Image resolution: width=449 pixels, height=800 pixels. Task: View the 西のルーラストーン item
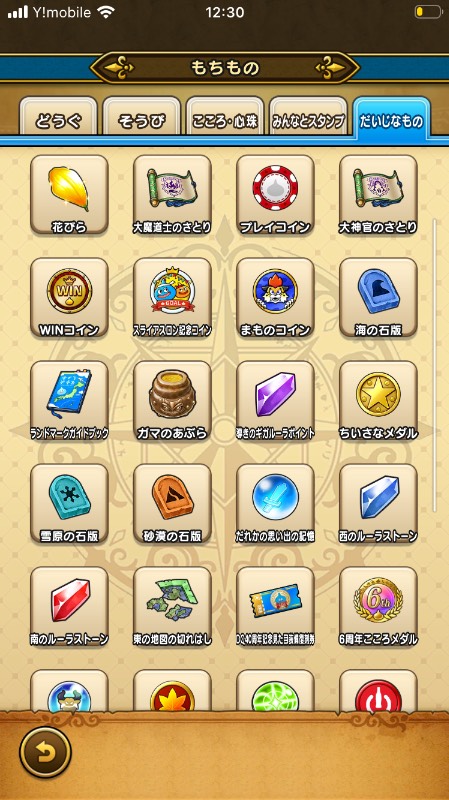tap(379, 504)
